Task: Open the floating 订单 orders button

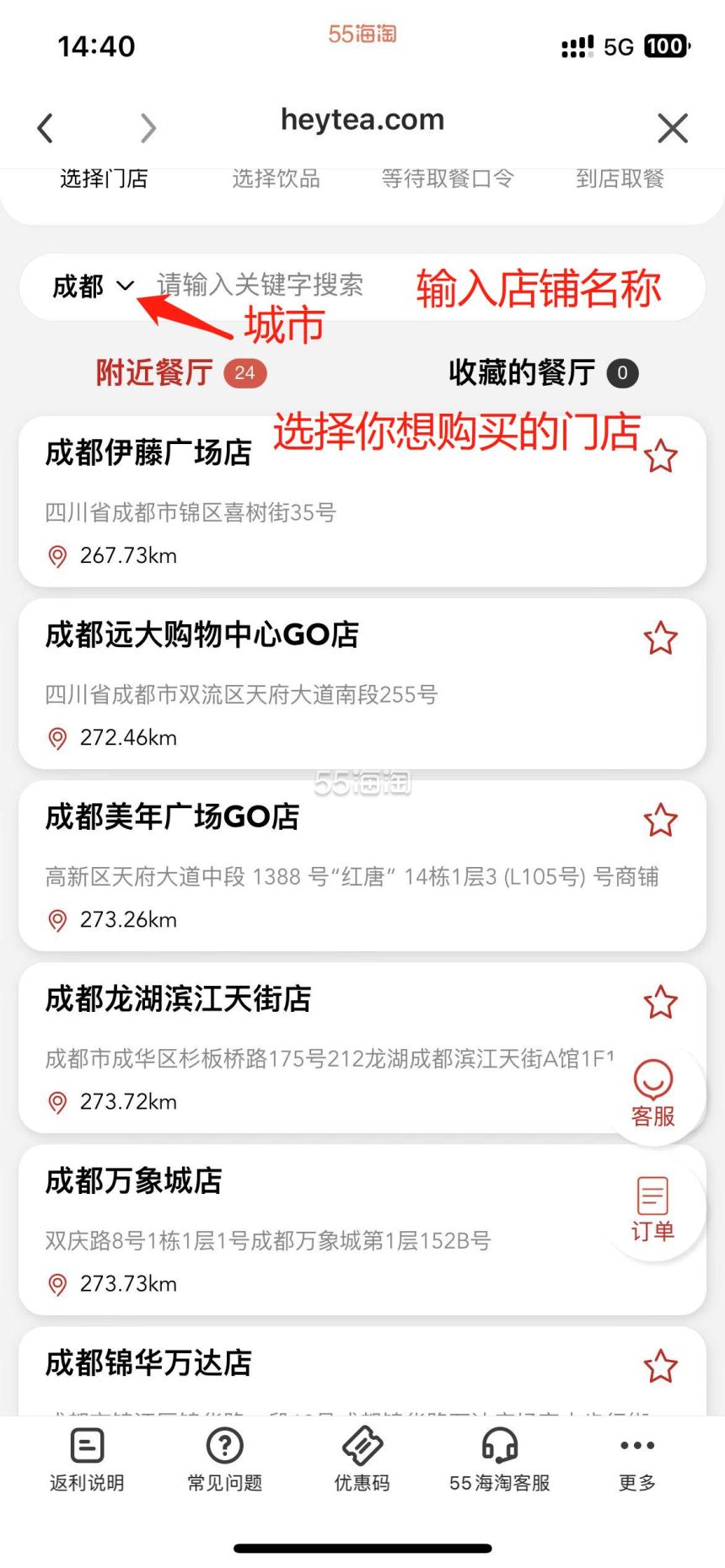Action: coord(653,1209)
